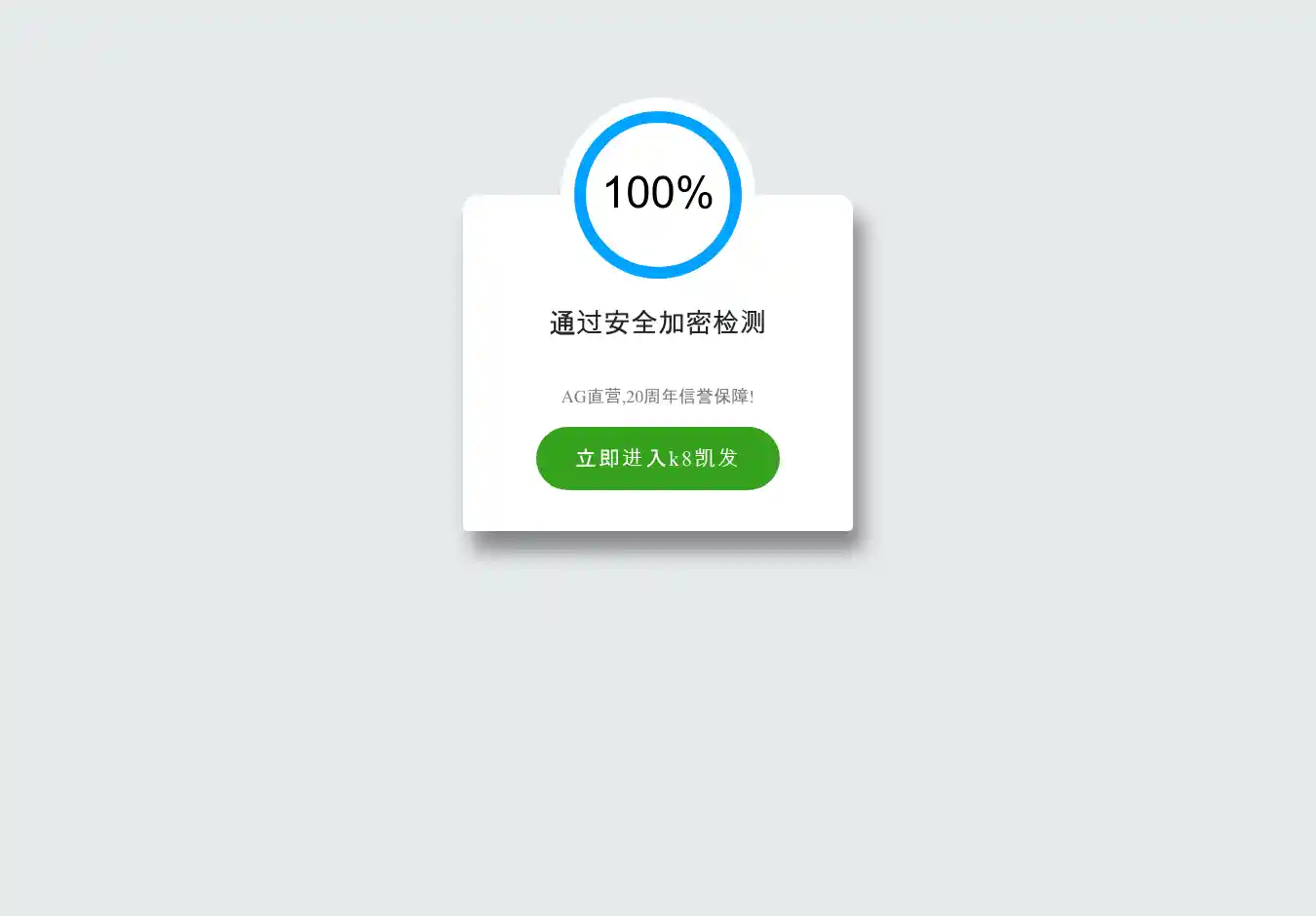
Task: Tap the green 立即进入k8凯发 button
Action: (x=657, y=458)
